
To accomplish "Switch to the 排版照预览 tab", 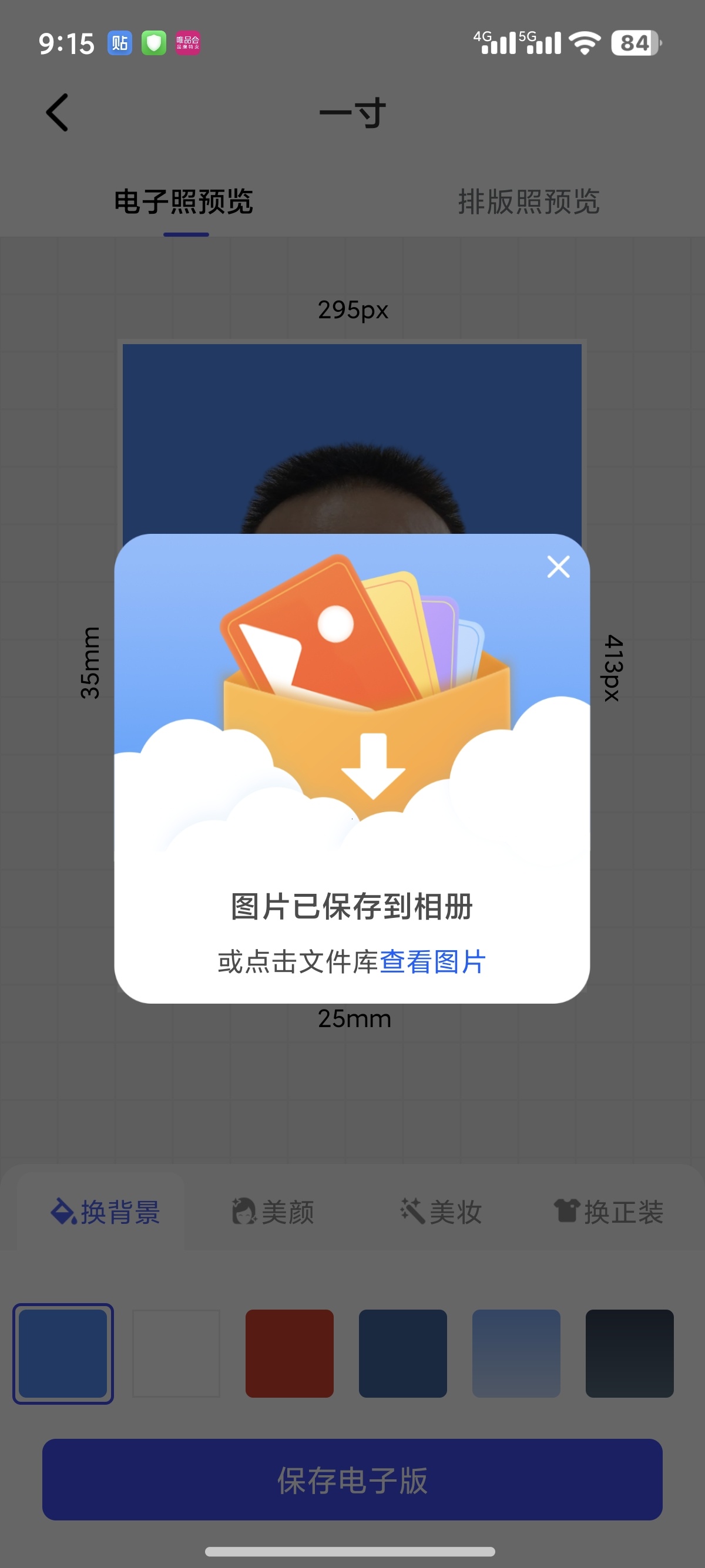I will 528,201.
